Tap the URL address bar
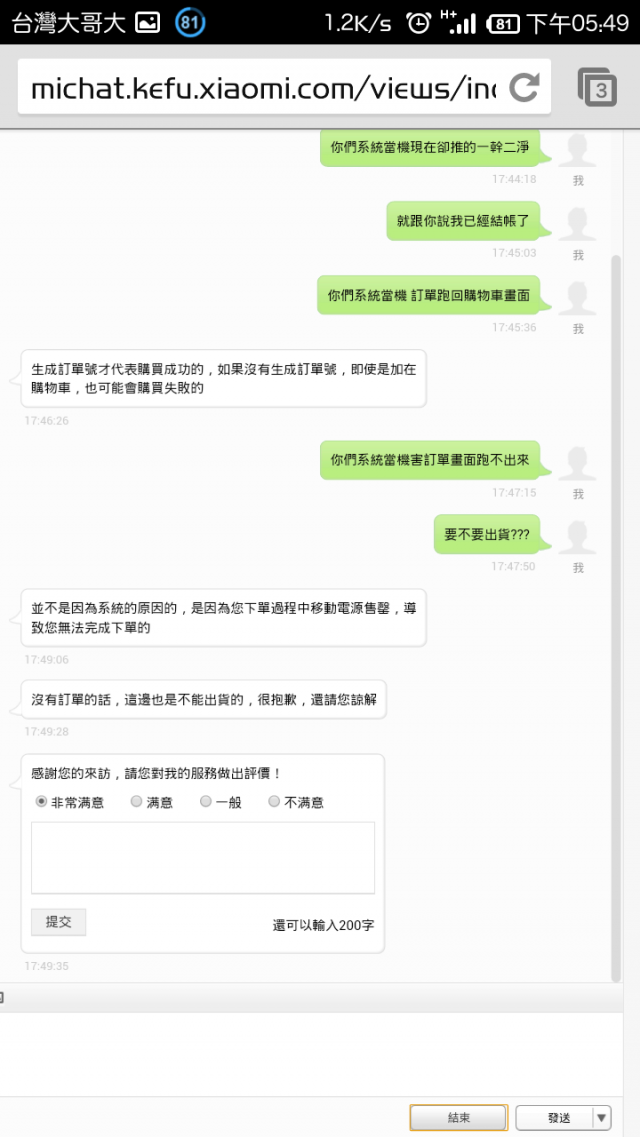 pyautogui.click(x=260, y=89)
